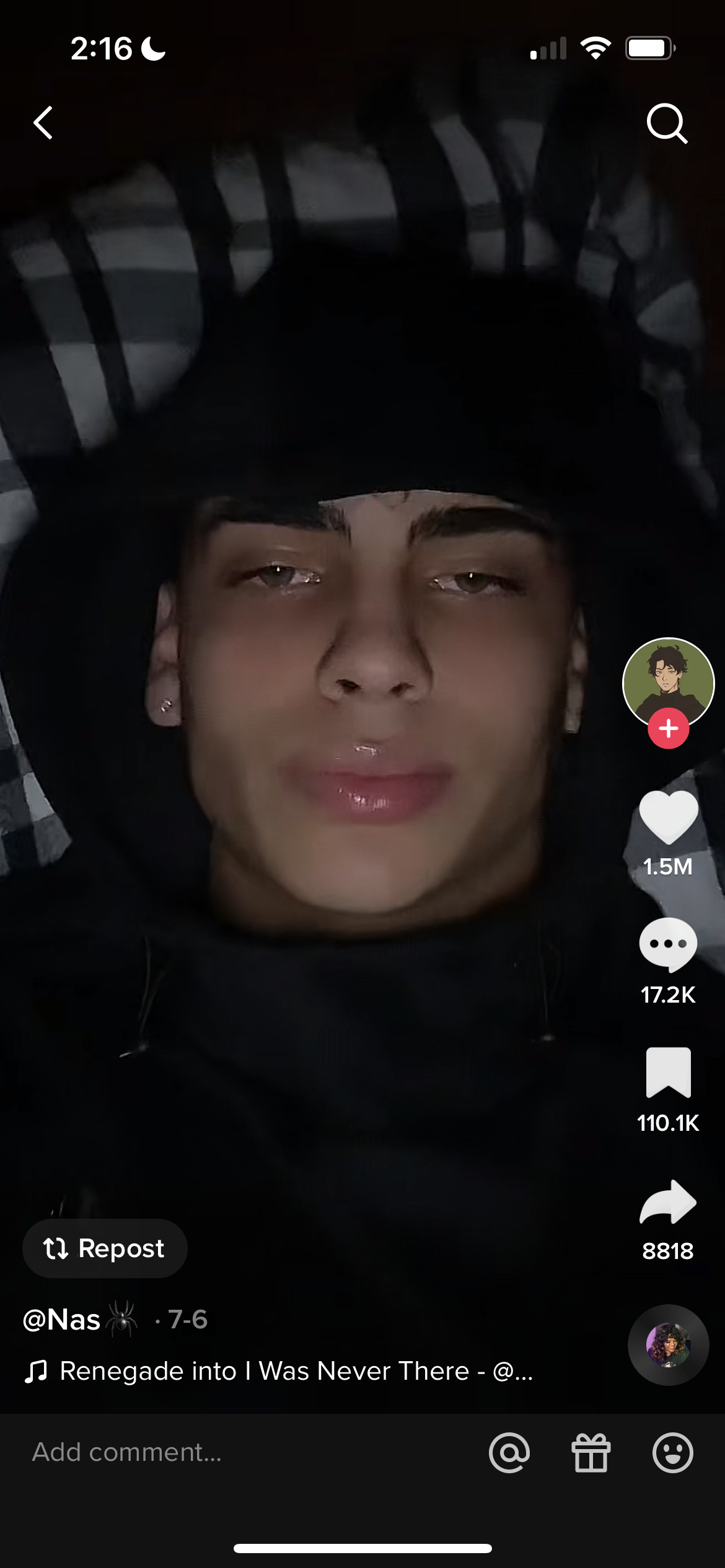Tap the Repost button
725x1568 pixels.
click(x=105, y=1248)
